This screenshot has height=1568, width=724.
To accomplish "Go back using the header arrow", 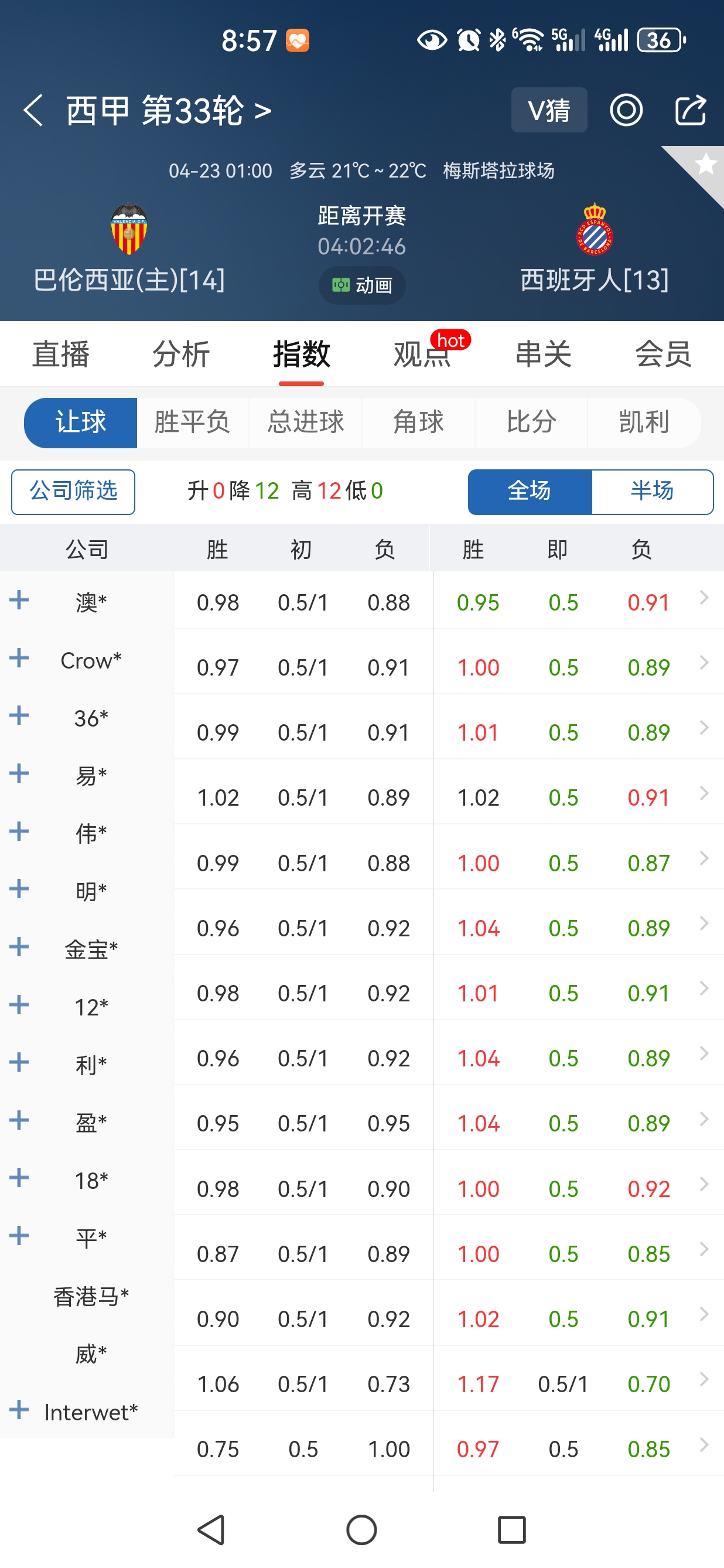I will tap(33, 110).
